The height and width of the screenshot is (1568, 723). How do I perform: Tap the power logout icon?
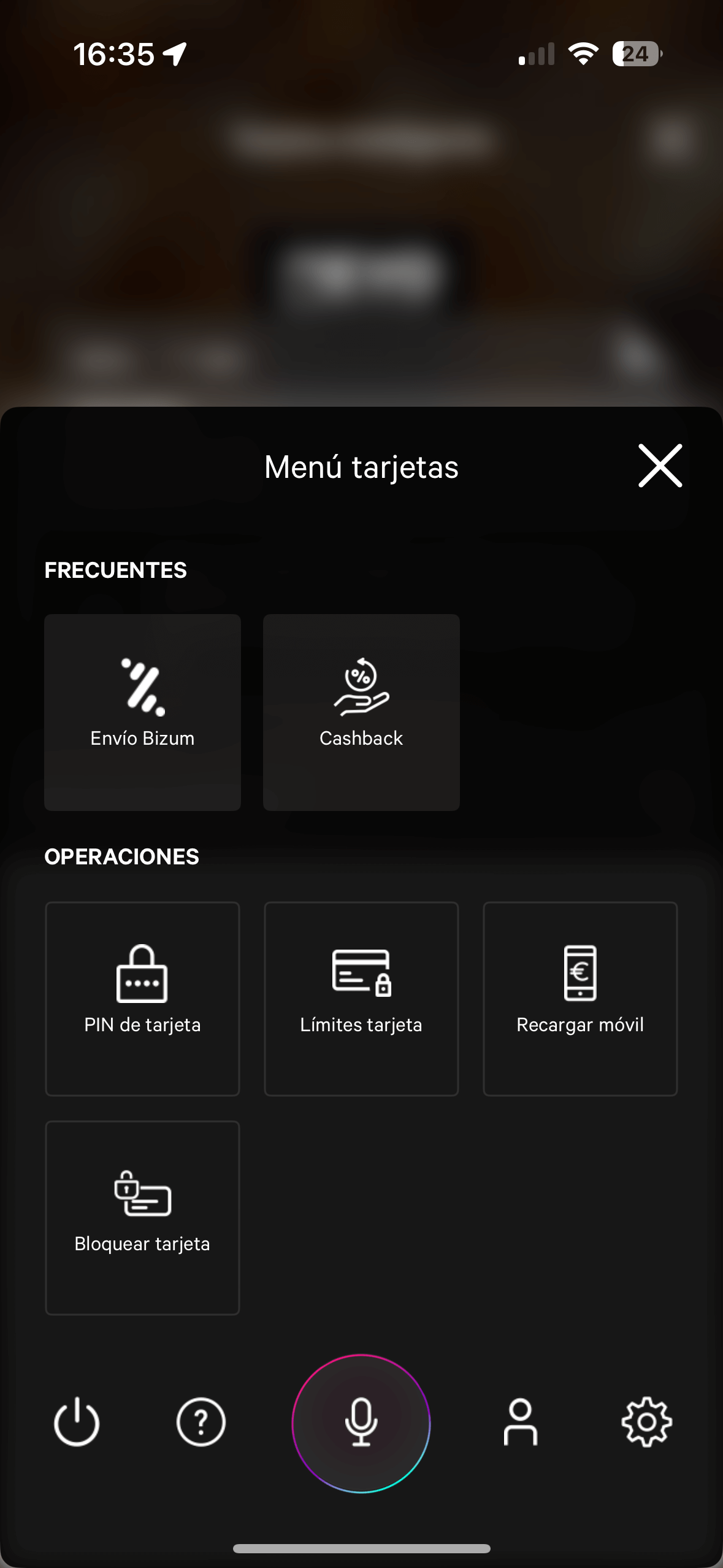click(x=77, y=1422)
